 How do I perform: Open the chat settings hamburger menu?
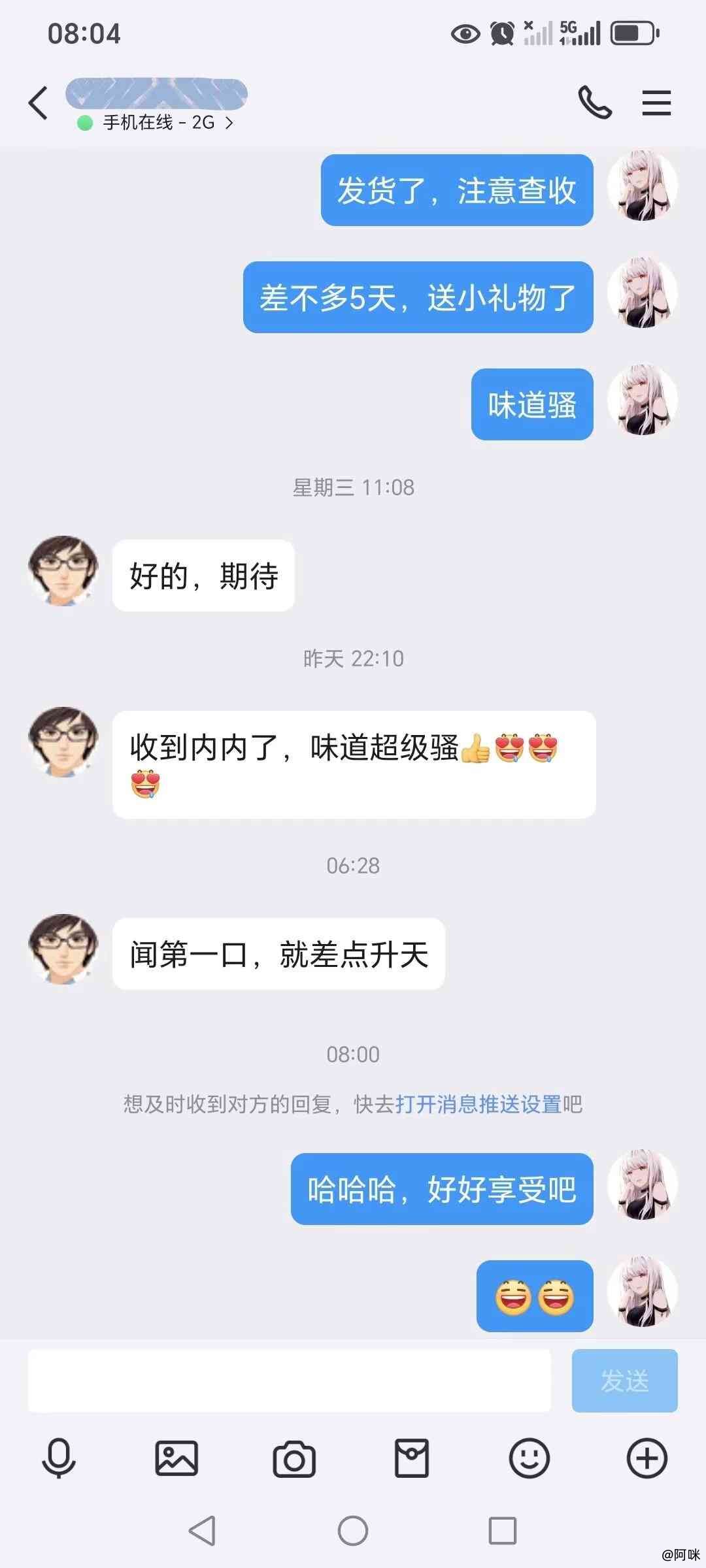[x=656, y=103]
